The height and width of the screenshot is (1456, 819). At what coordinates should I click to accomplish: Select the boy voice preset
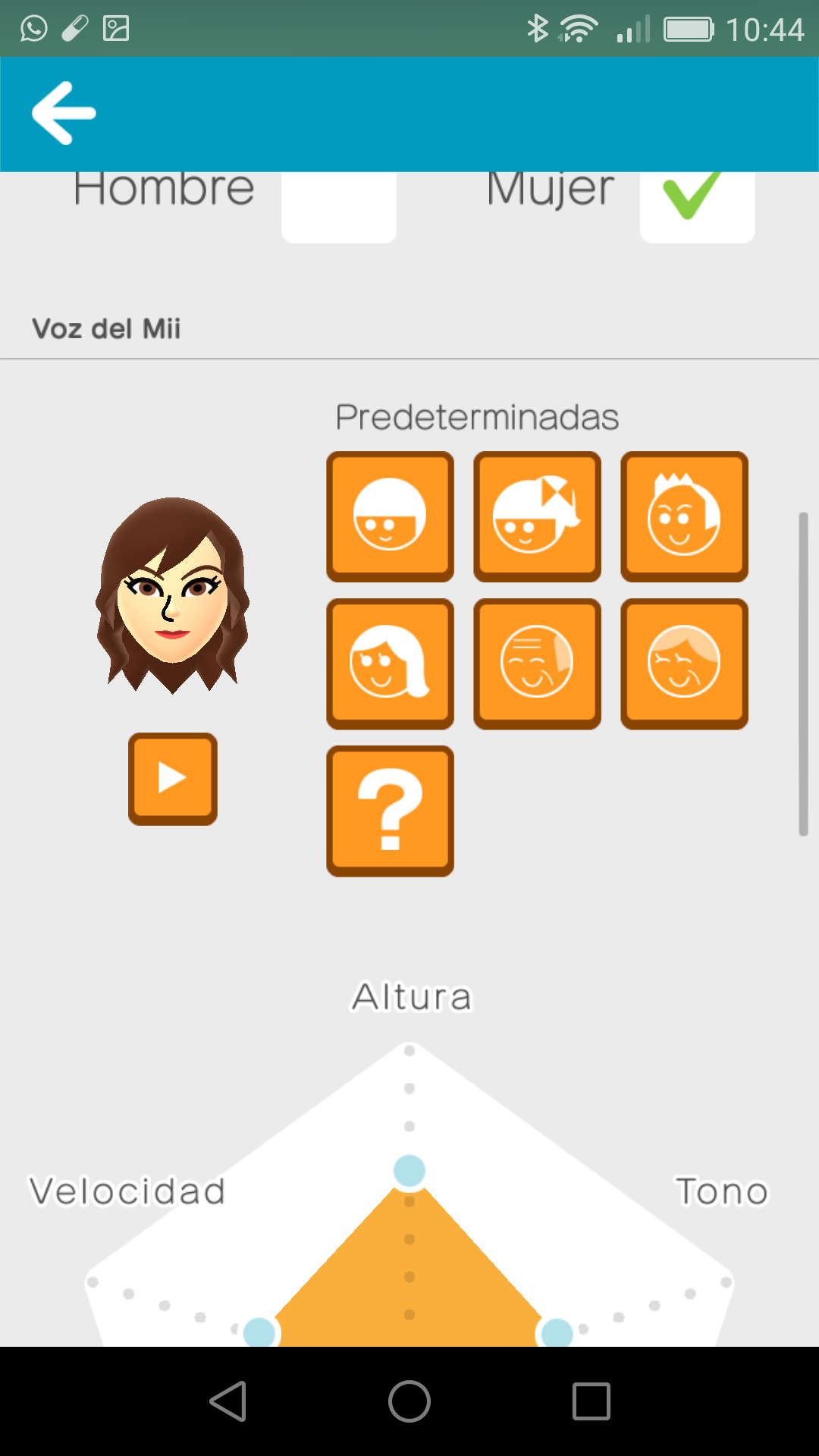pos(390,516)
